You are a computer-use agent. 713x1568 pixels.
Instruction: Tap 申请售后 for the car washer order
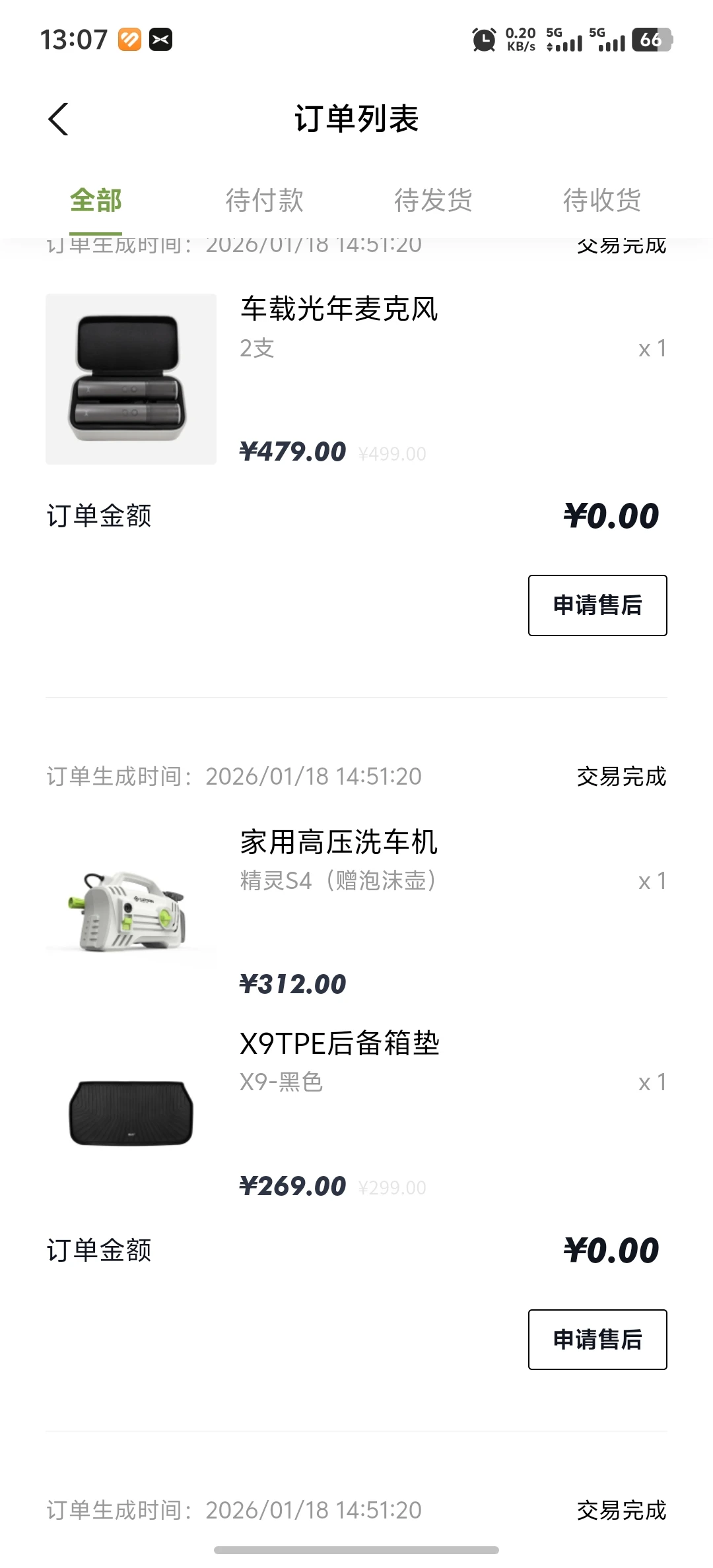point(597,1339)
